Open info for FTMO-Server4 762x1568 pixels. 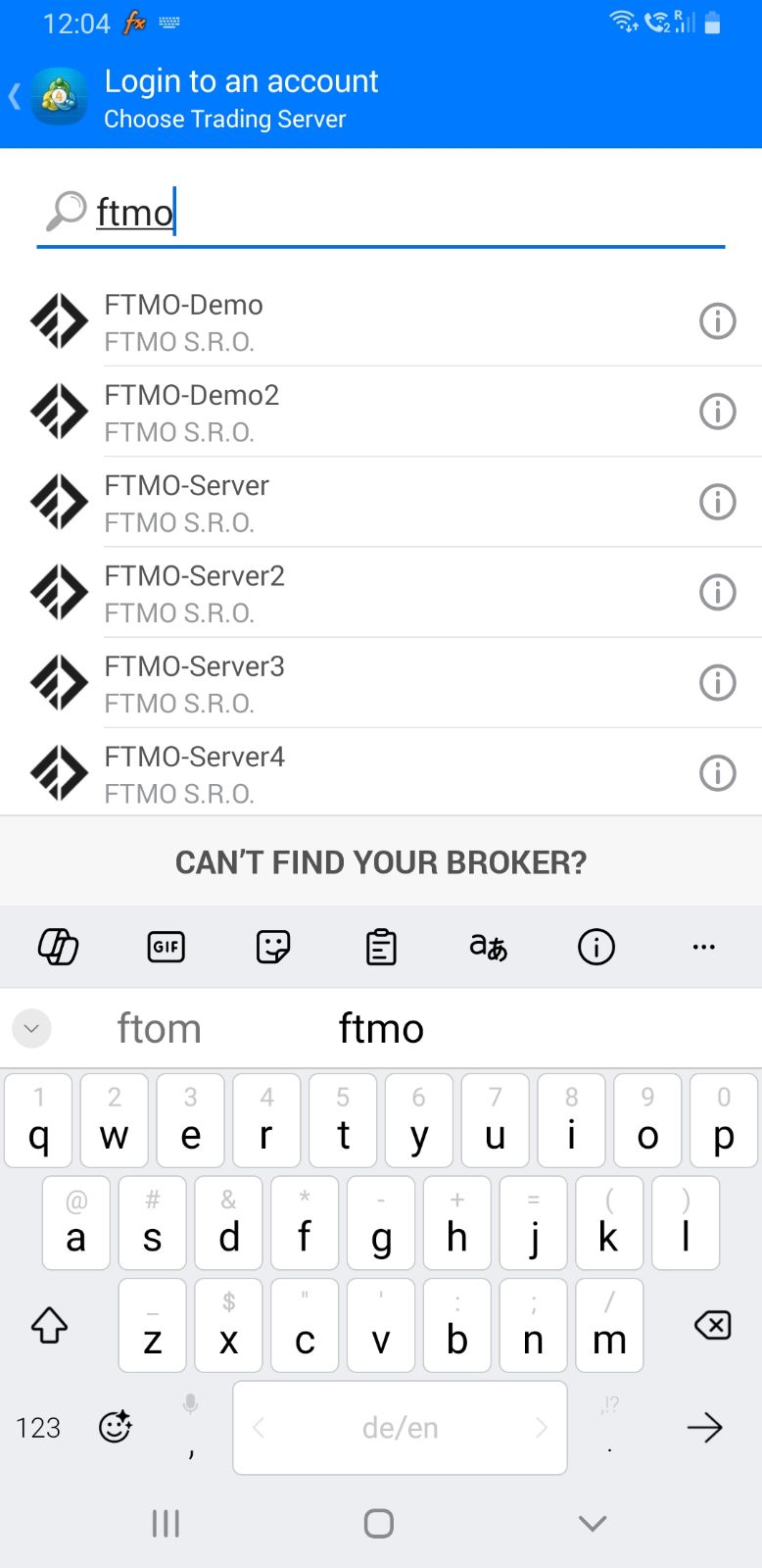[717, 773]
